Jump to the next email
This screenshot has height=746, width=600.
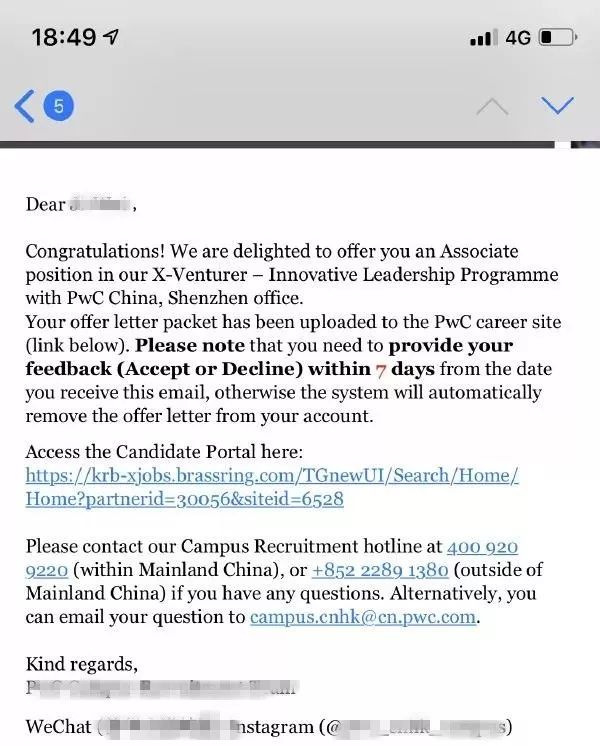(x=557, y=106)
